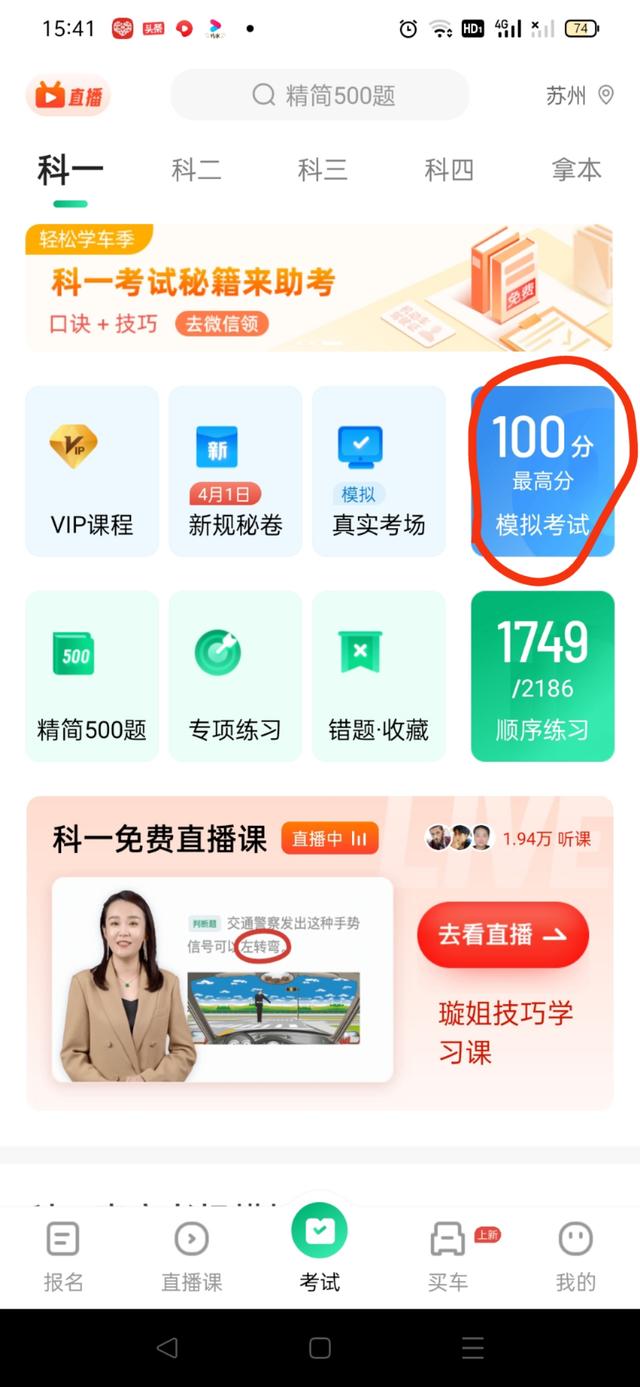Open 专项练习
Screen dimensions: 640x1387
(235, 676)
